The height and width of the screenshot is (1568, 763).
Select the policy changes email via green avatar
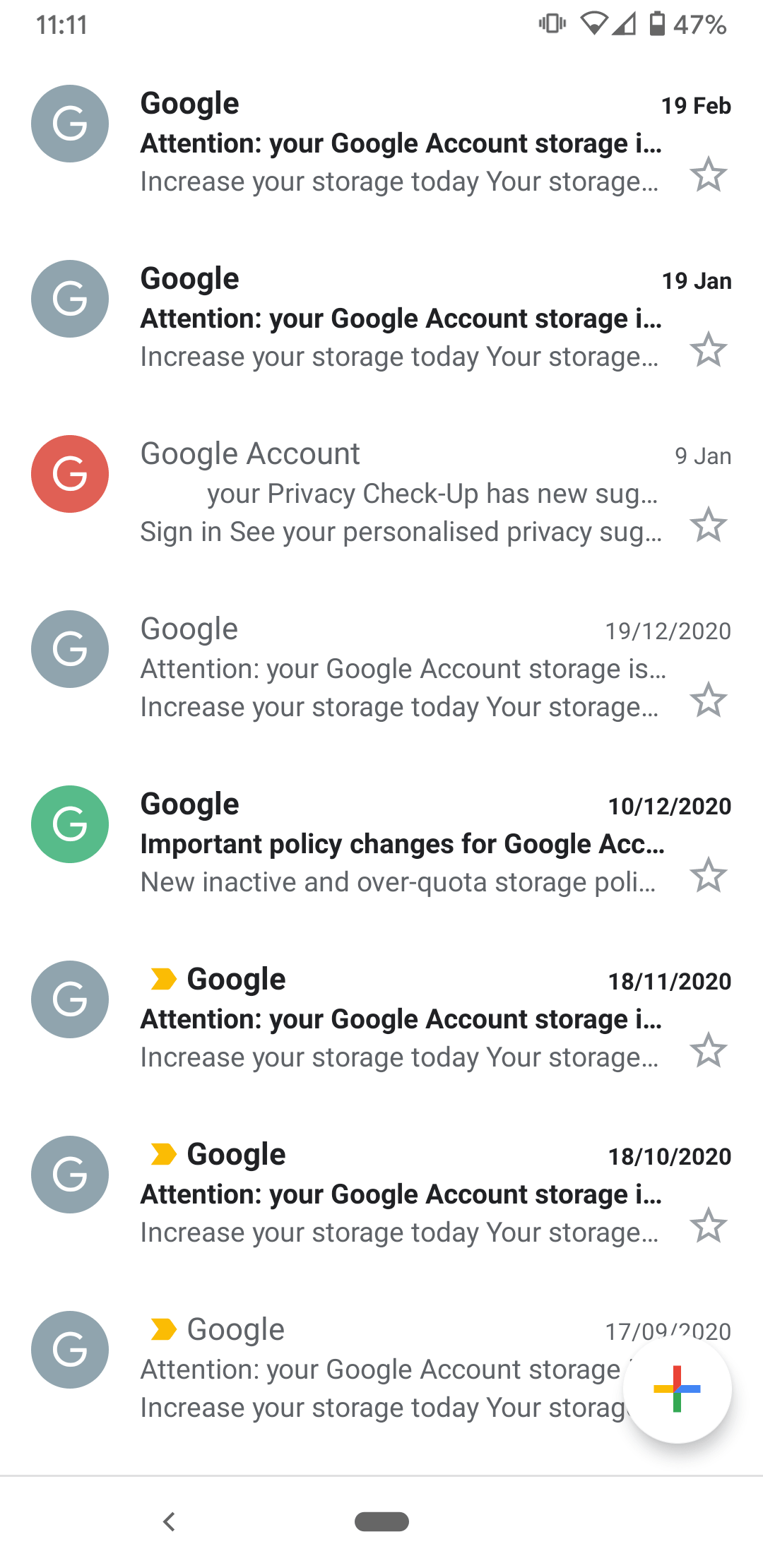click(70, 824)
